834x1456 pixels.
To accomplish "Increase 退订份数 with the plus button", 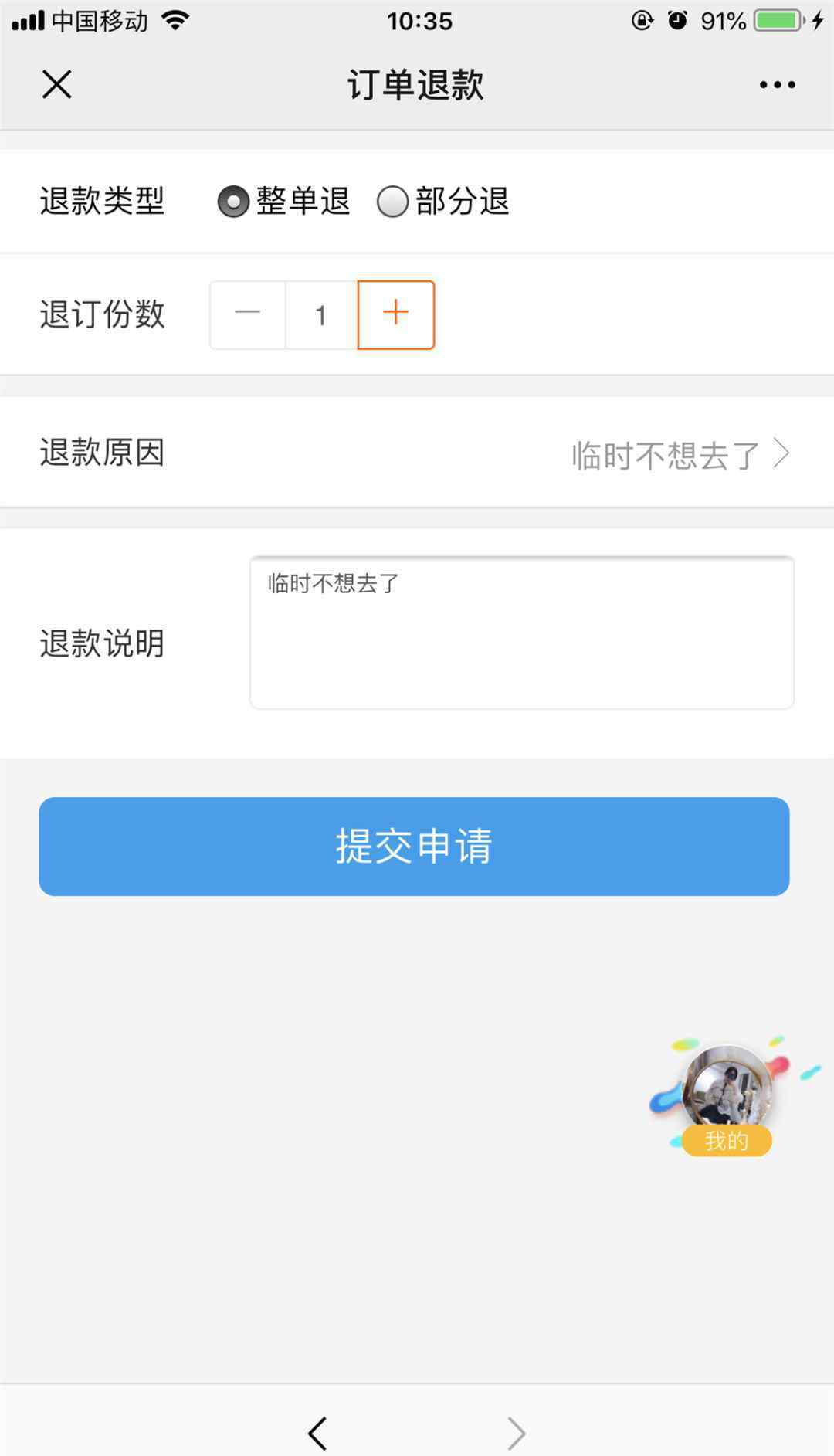I will click(395, 314).
